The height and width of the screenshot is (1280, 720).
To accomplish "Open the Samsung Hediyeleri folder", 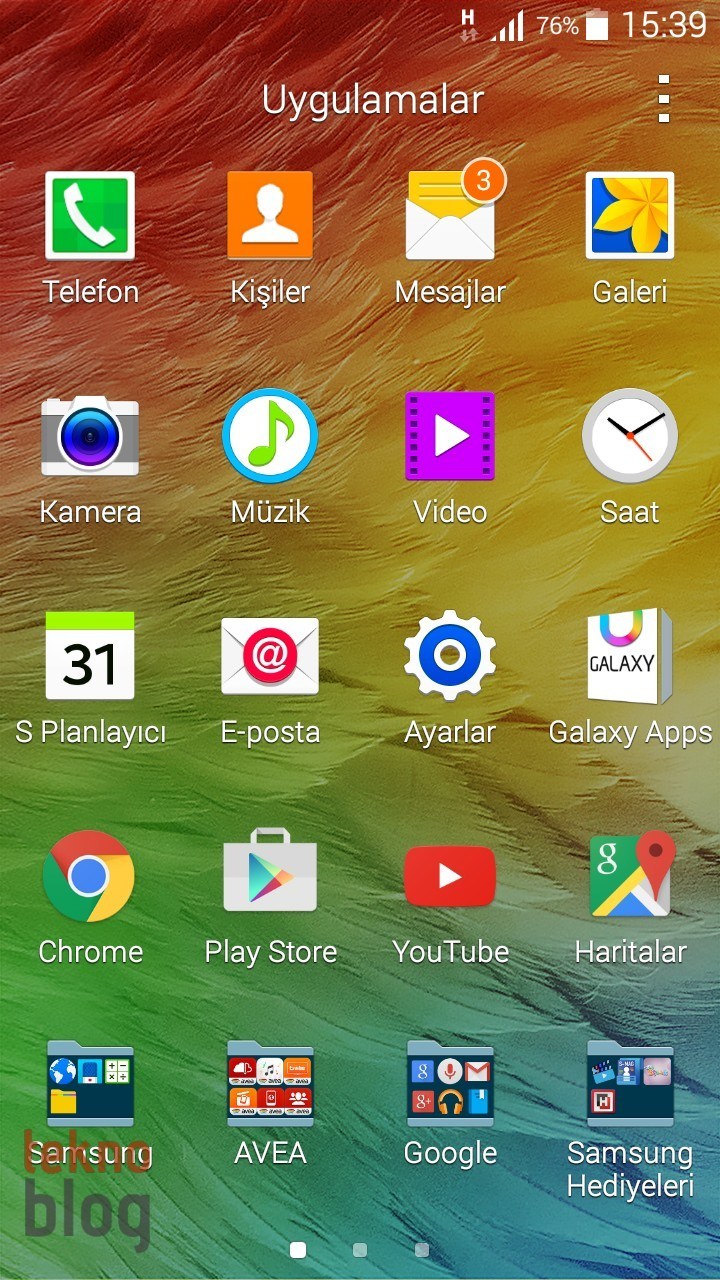I will point(630,1086).
